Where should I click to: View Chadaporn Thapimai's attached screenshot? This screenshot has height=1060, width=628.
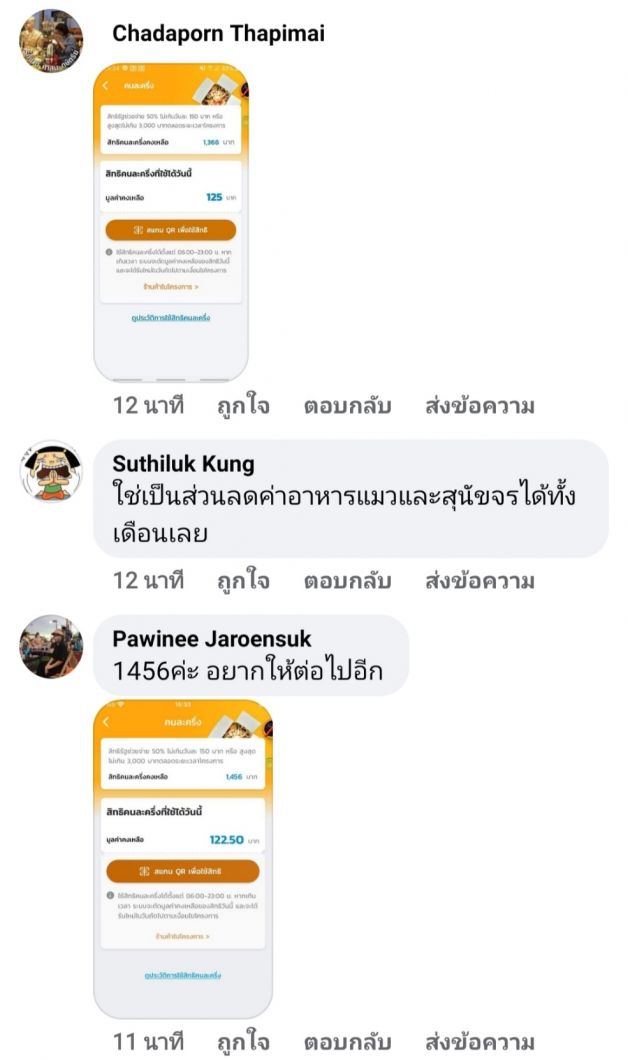point(171,222)
